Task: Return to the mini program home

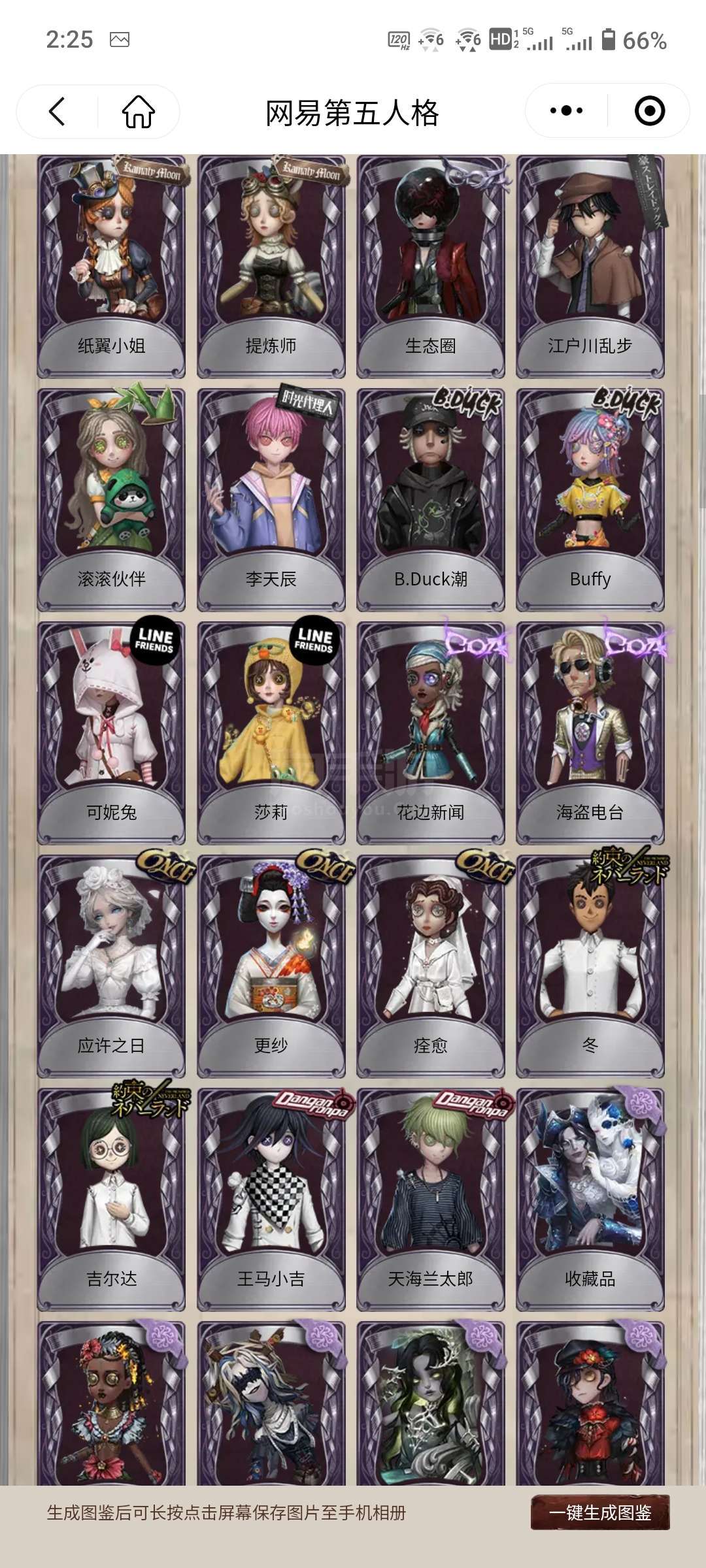Action: (x=139, y=111)
